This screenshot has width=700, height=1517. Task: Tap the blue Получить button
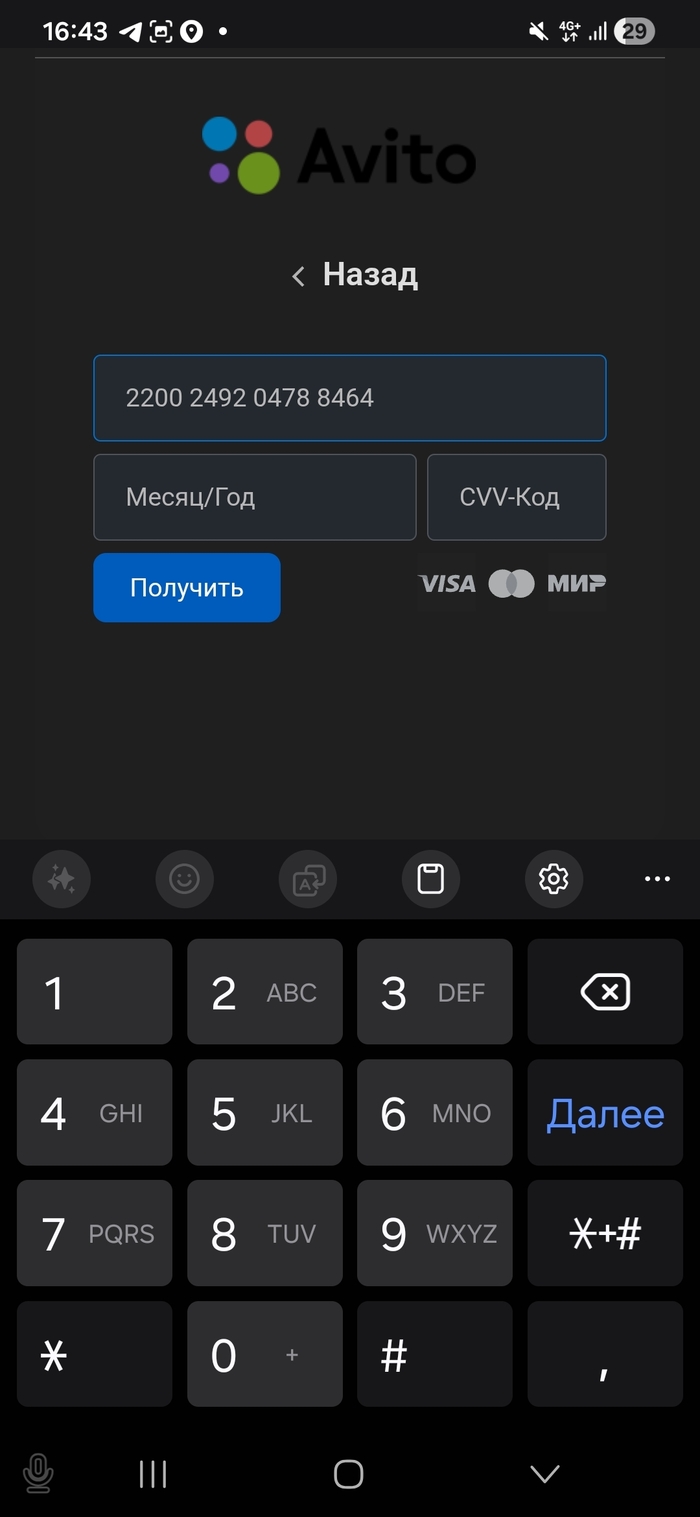[x=187, y=588]
